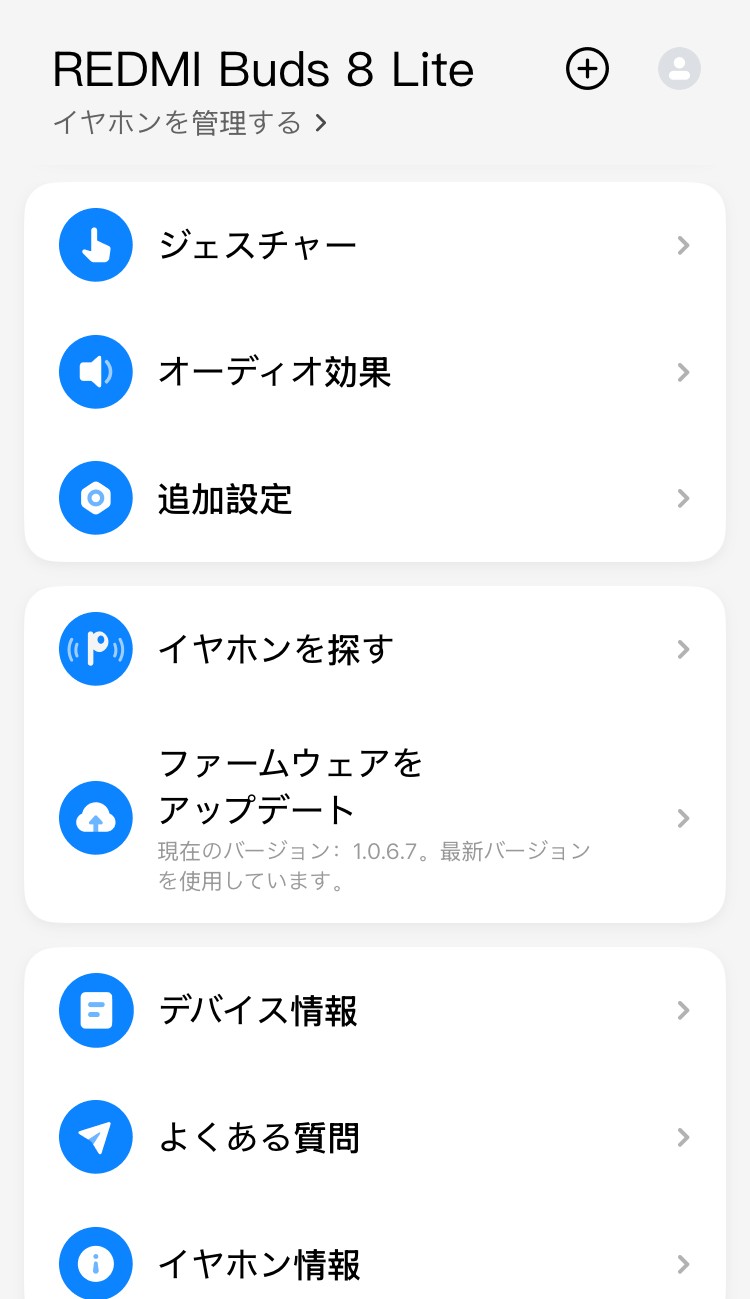Open the デバイス情報 chevron
The width and height of the screenshot is (750, 1299).
coord(683,1010)
